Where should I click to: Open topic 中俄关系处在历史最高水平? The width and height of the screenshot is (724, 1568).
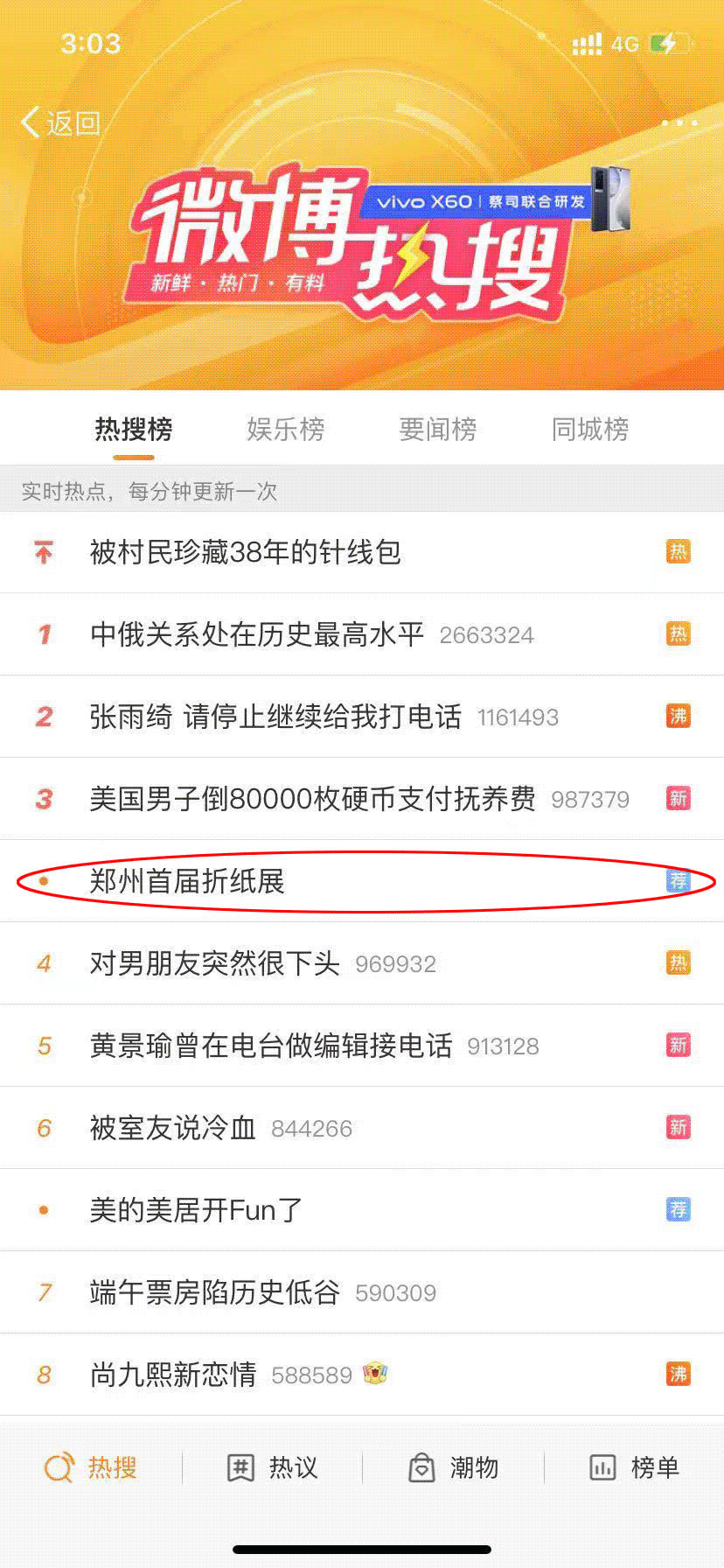tap(257, 634)
